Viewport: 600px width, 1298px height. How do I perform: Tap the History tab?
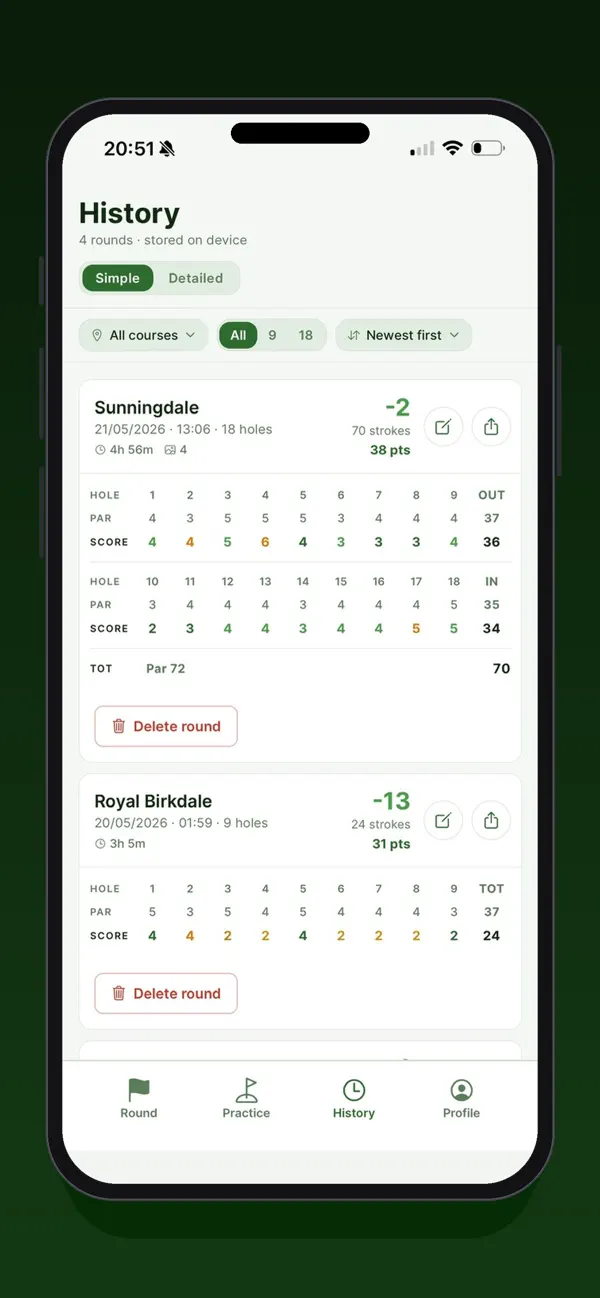[354, 1098]
